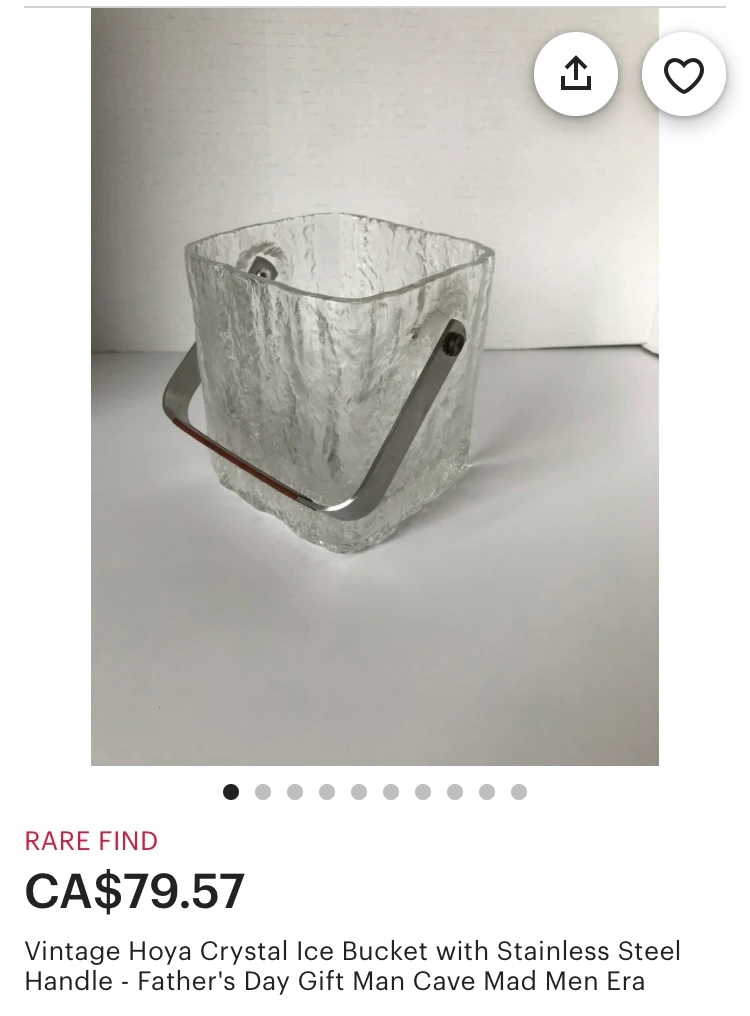
Task: Share this ice bucket listing
Action: [x=576, y=74]
